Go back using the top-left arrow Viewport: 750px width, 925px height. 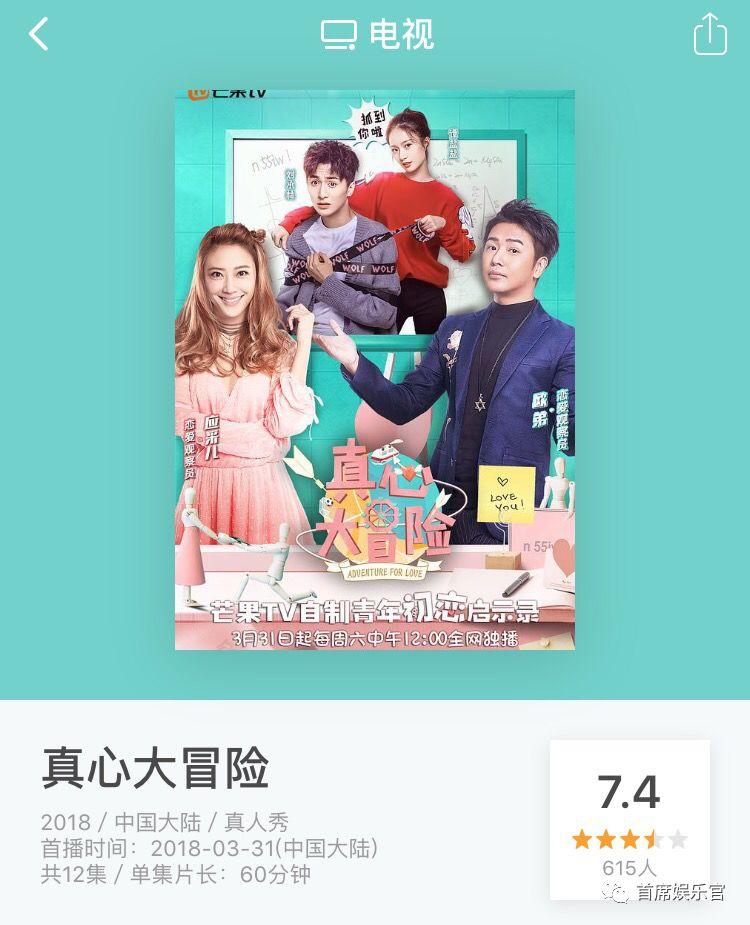(x=39, y=34)
